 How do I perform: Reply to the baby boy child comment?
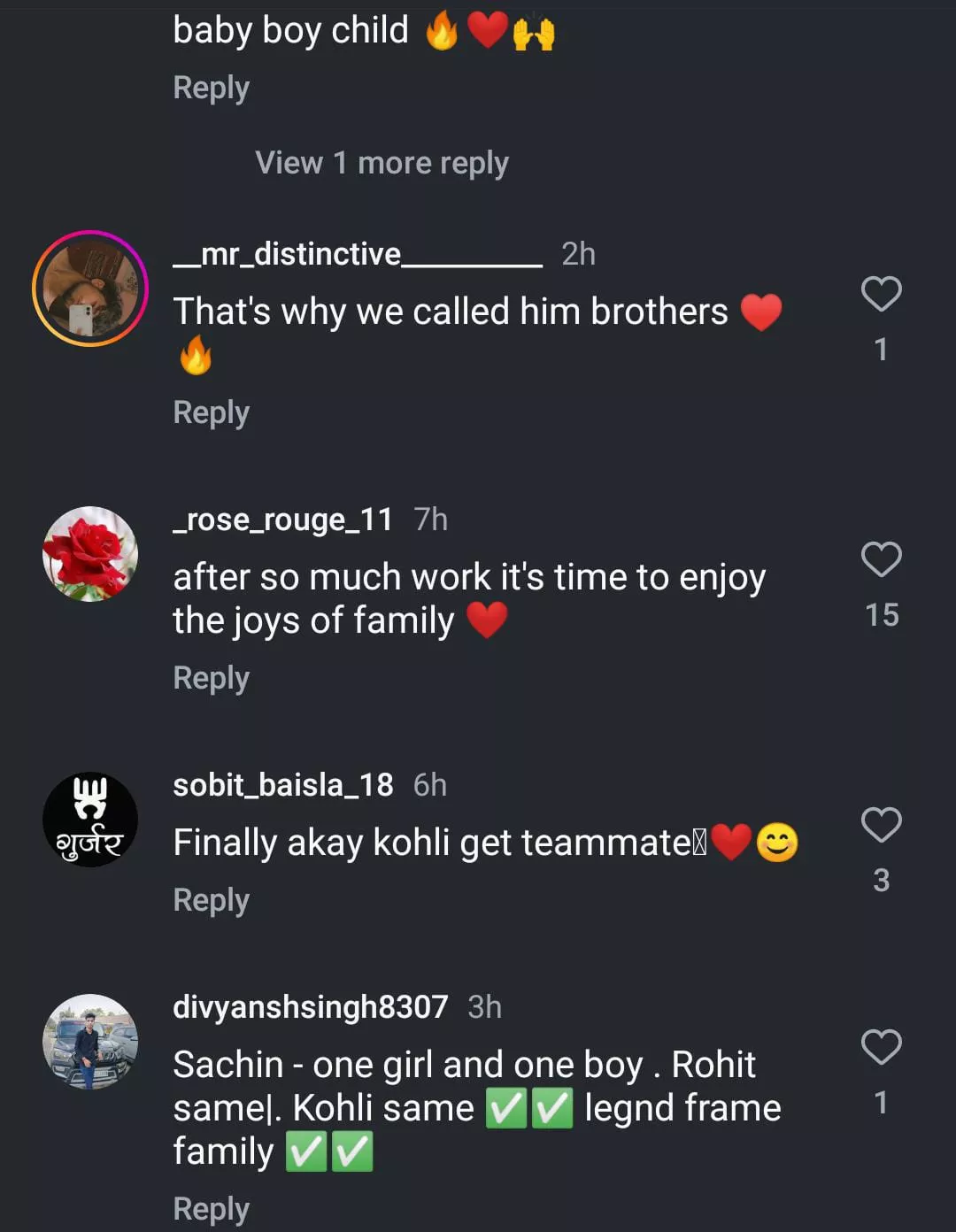[211, 88]
